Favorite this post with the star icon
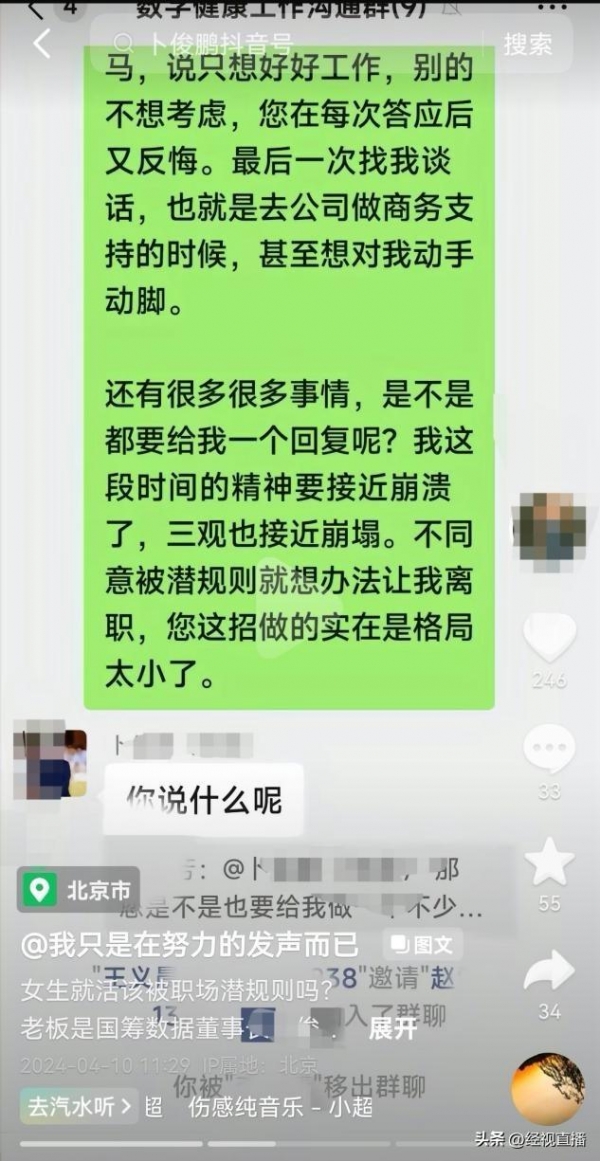The width and height of the screenshot is (600, 1161). point(549,862)
